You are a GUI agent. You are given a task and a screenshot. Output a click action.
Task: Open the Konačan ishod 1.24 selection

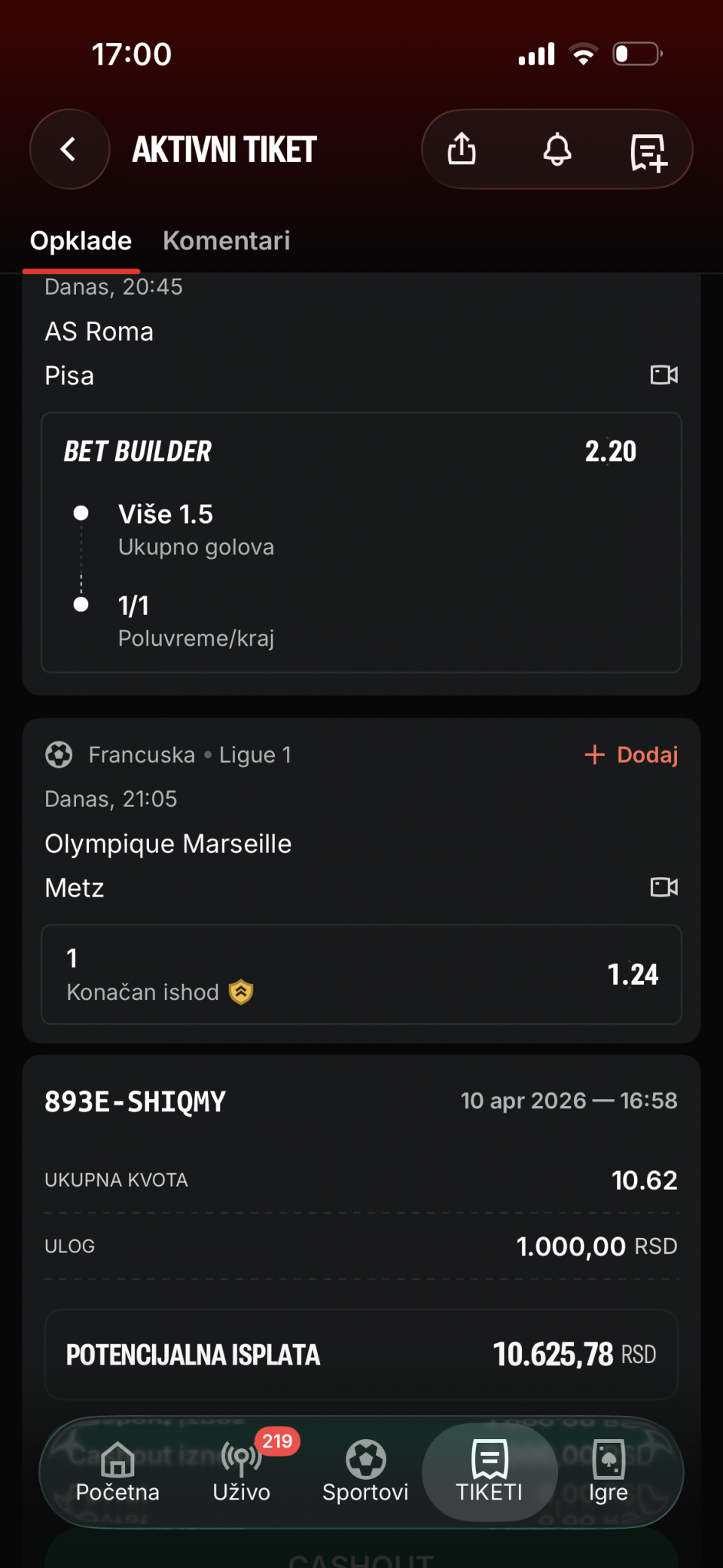point(361,974)
